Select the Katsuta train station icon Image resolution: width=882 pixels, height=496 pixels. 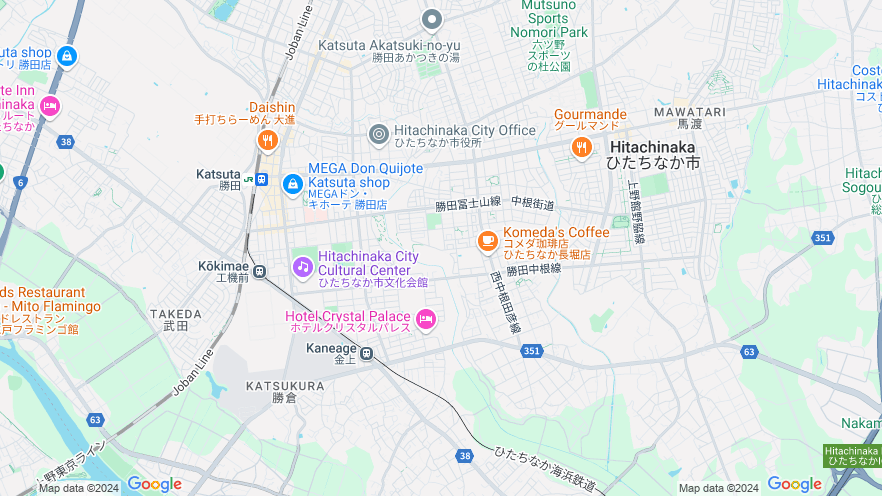click(x=261, y=180)
